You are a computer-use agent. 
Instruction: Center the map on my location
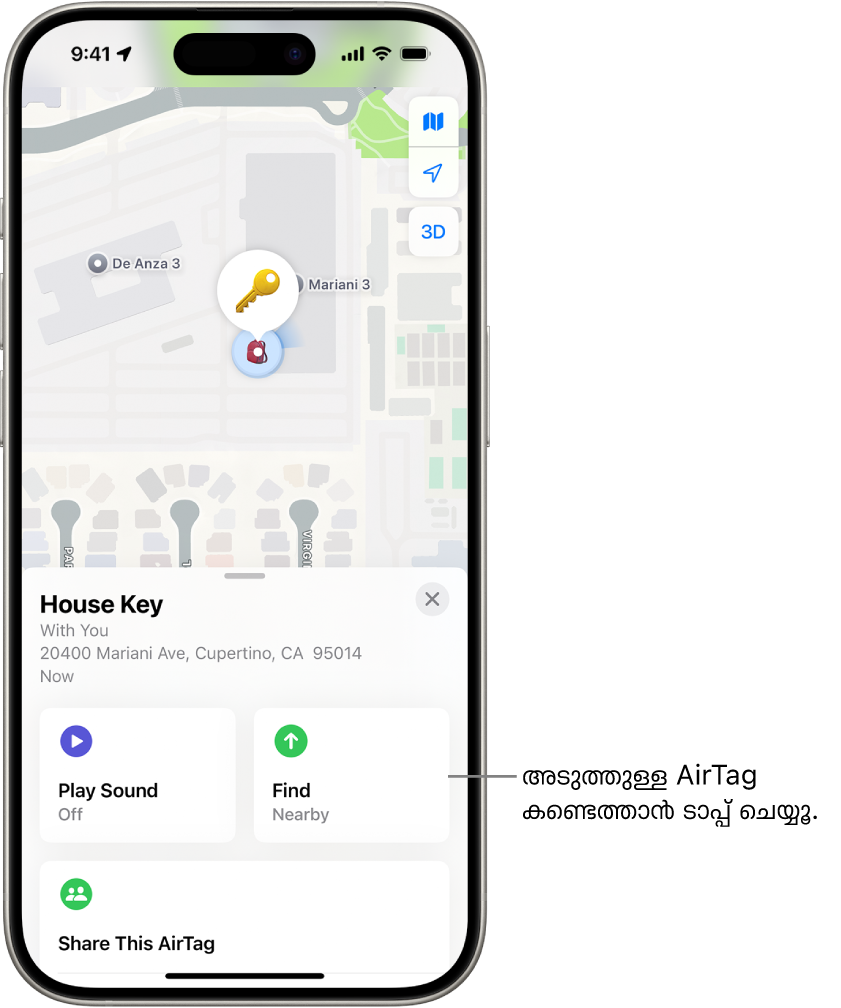click(433, 173)
